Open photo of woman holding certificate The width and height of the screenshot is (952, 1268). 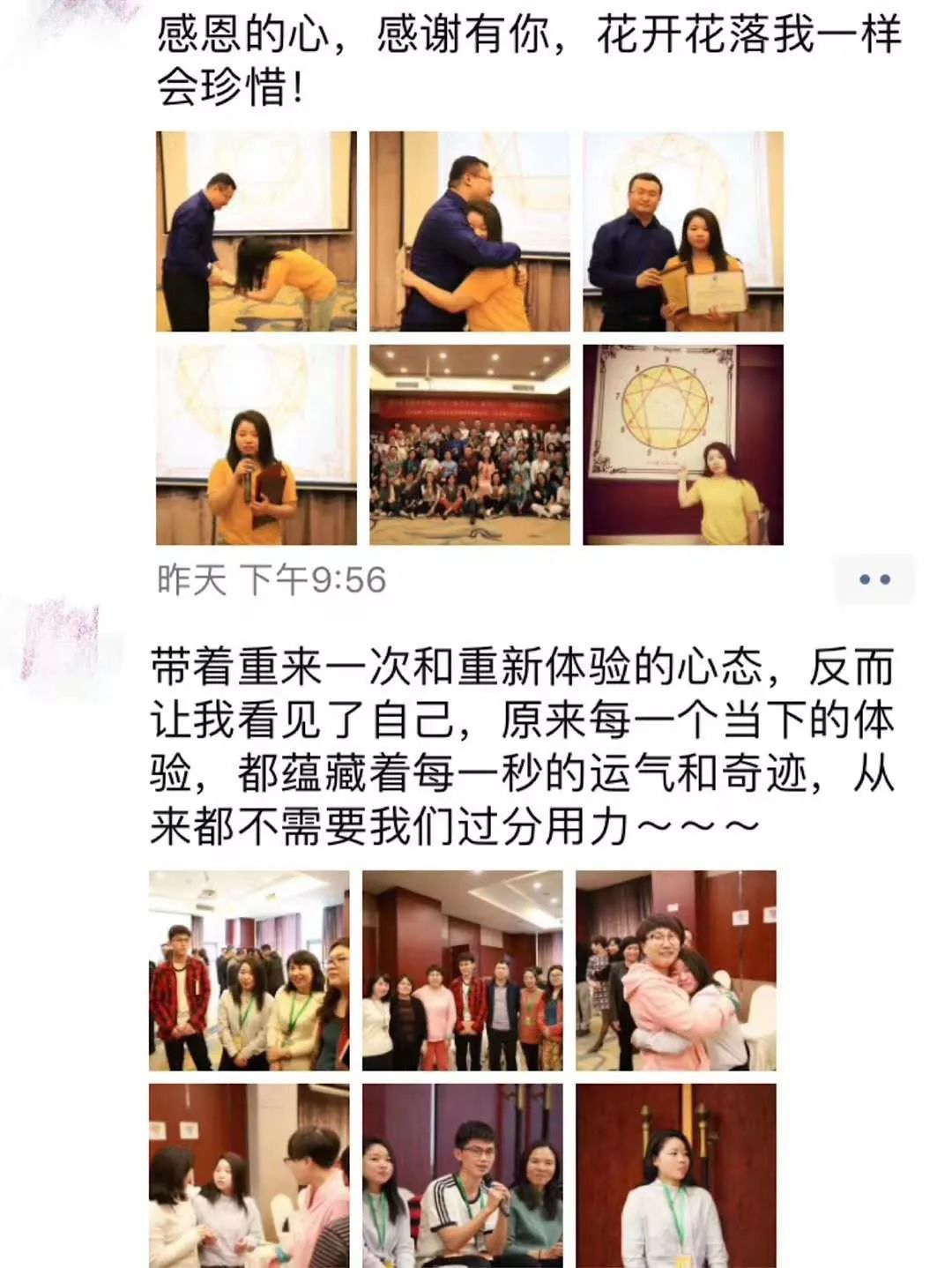pos(683,232)
